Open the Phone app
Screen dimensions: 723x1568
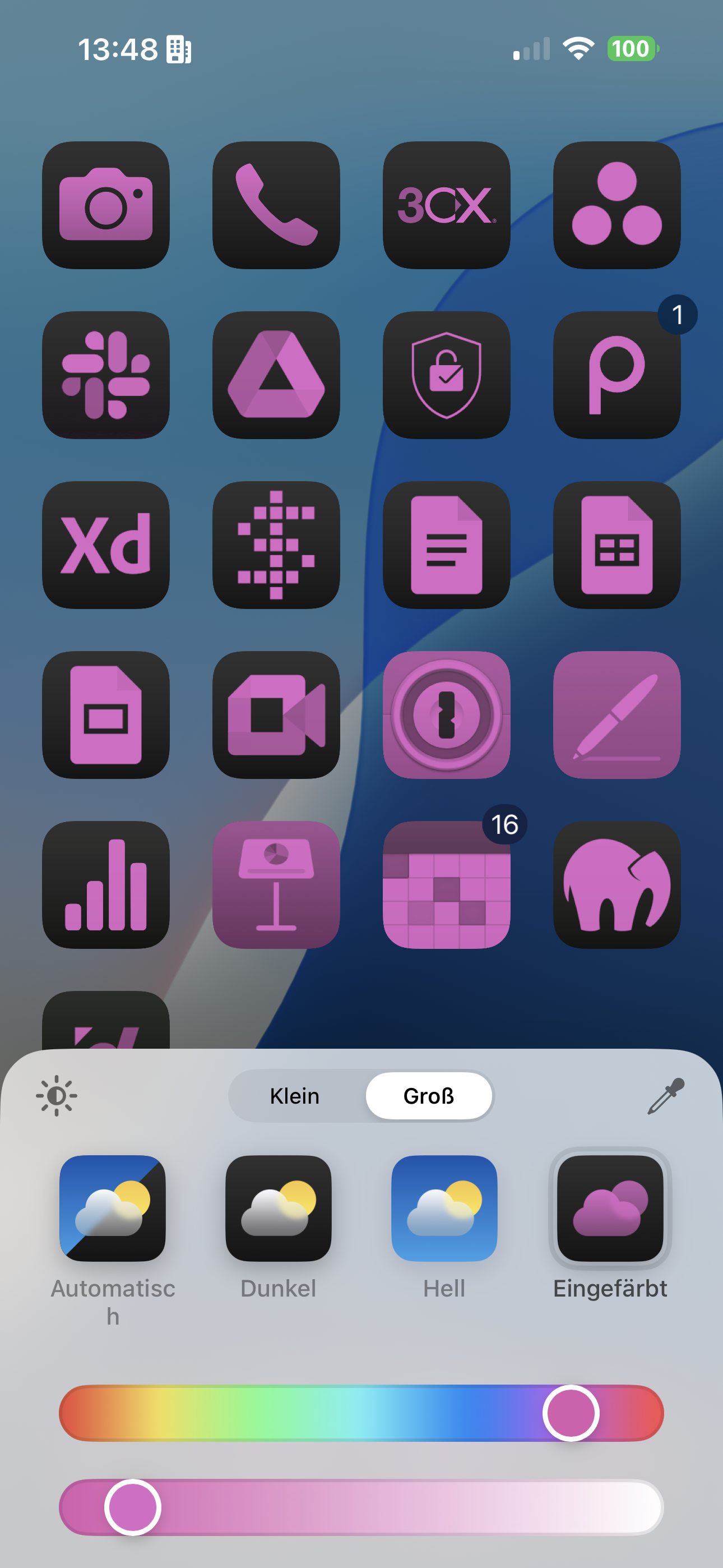tap(276, 205)
